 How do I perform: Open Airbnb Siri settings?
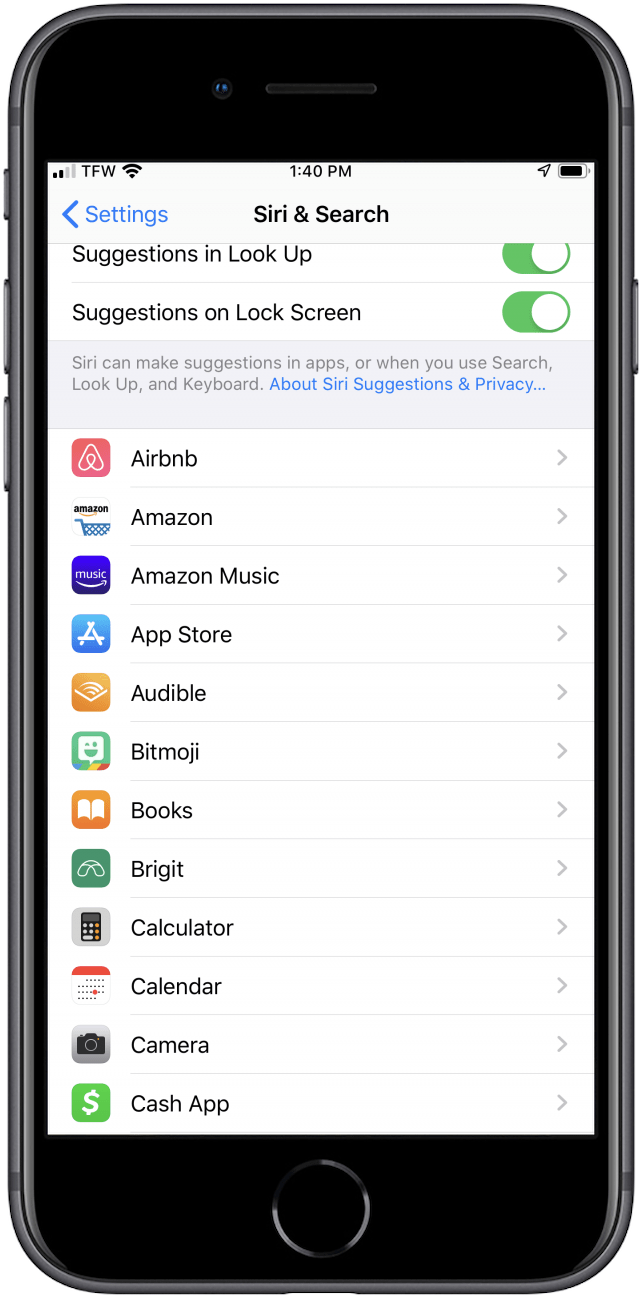(320, 458)
